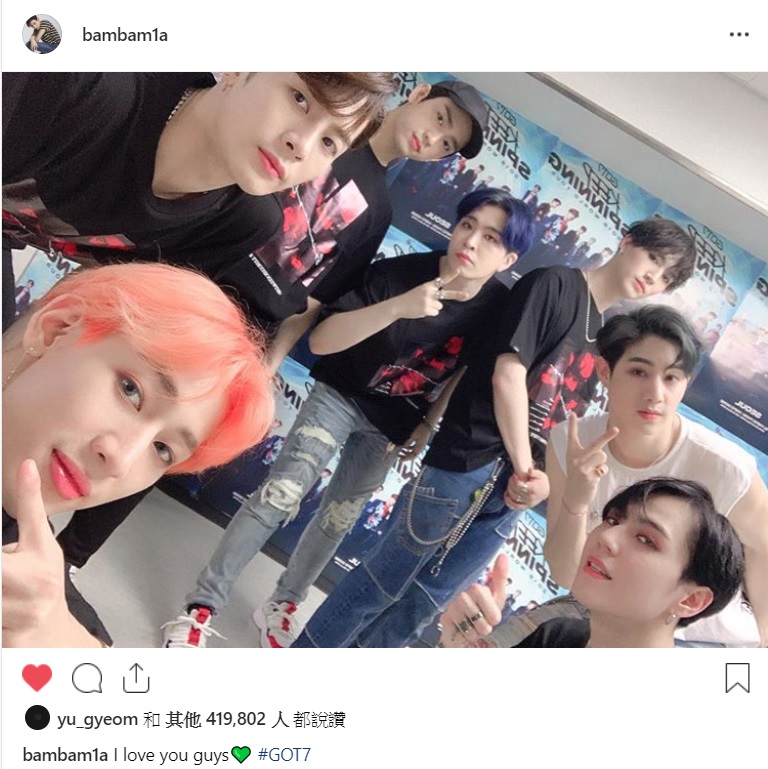Viewport: 768px width, 769px height.
Task: Share this post
Action: [136, 679]
